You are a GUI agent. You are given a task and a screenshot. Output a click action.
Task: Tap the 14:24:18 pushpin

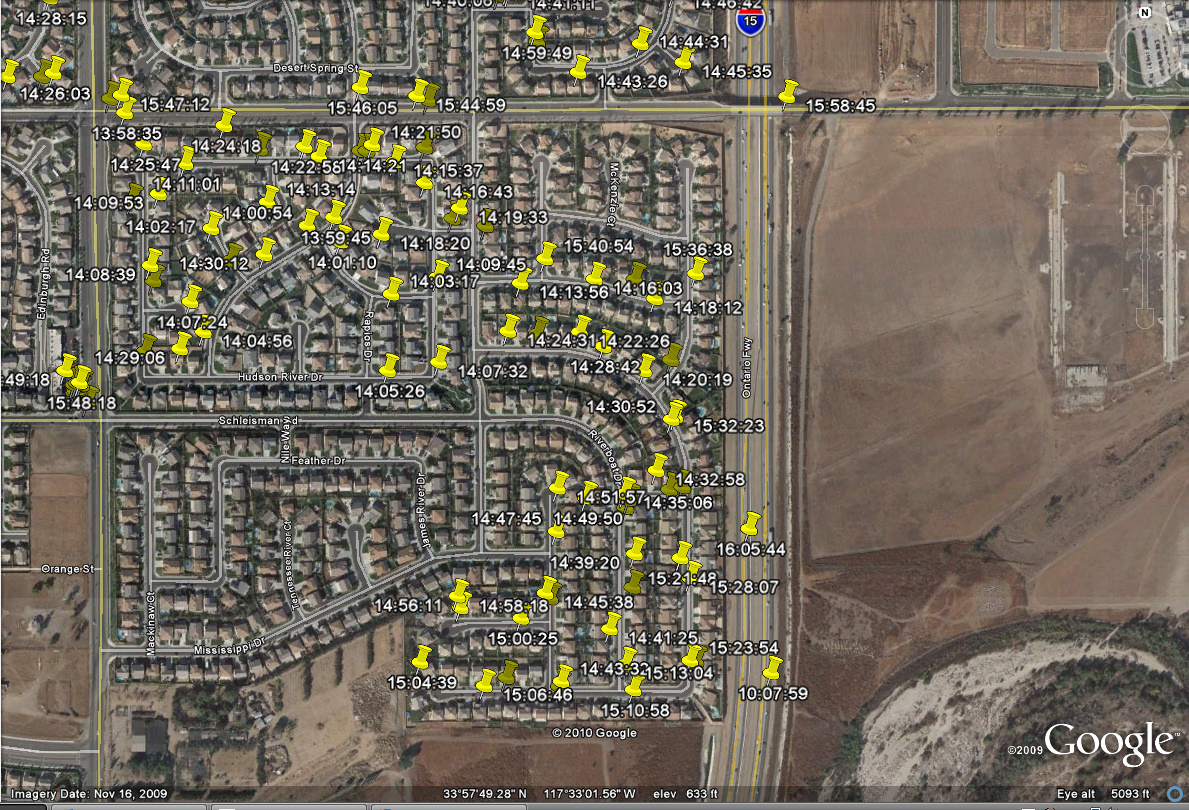226,121
